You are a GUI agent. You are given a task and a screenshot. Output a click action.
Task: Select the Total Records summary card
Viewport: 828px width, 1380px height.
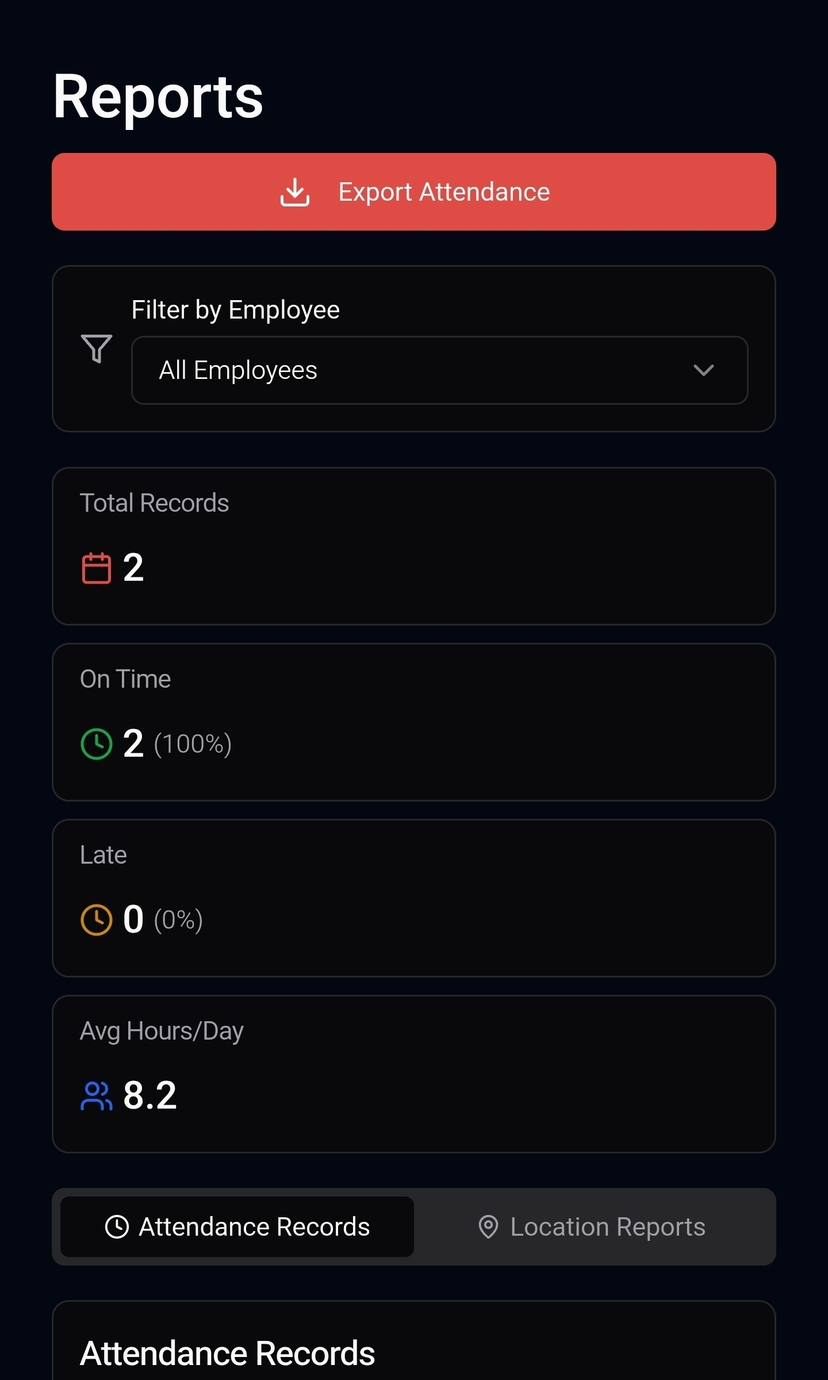tap(414, 546)
